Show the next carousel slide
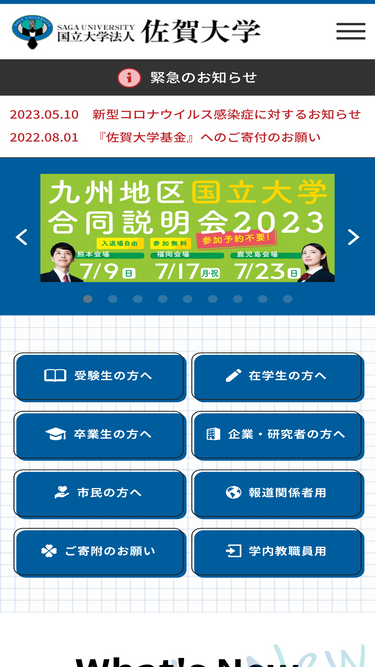375x667 pixels. point(353,237)
